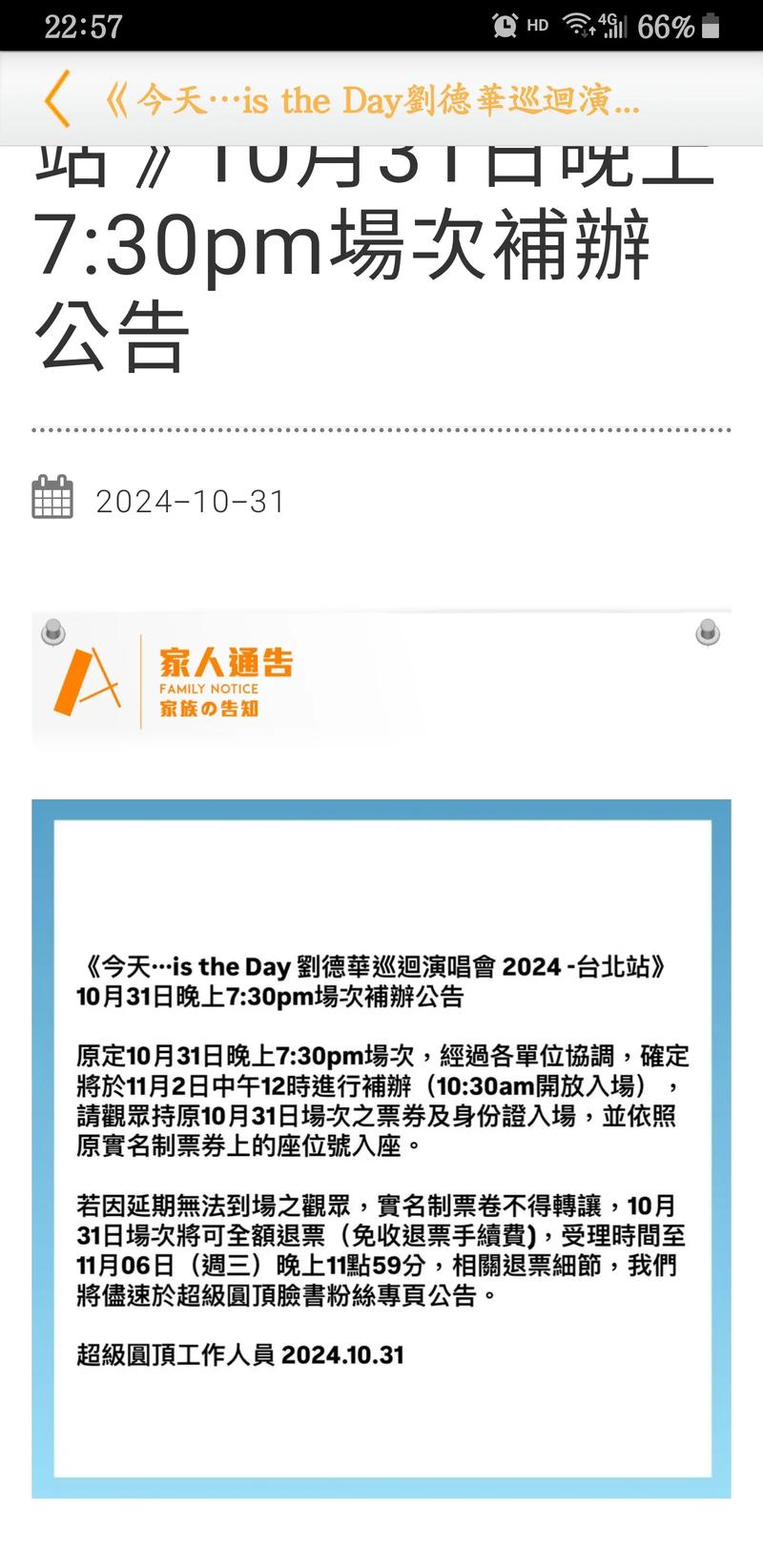
Task: Open the announcement notice image
Action: [381, 1147]
